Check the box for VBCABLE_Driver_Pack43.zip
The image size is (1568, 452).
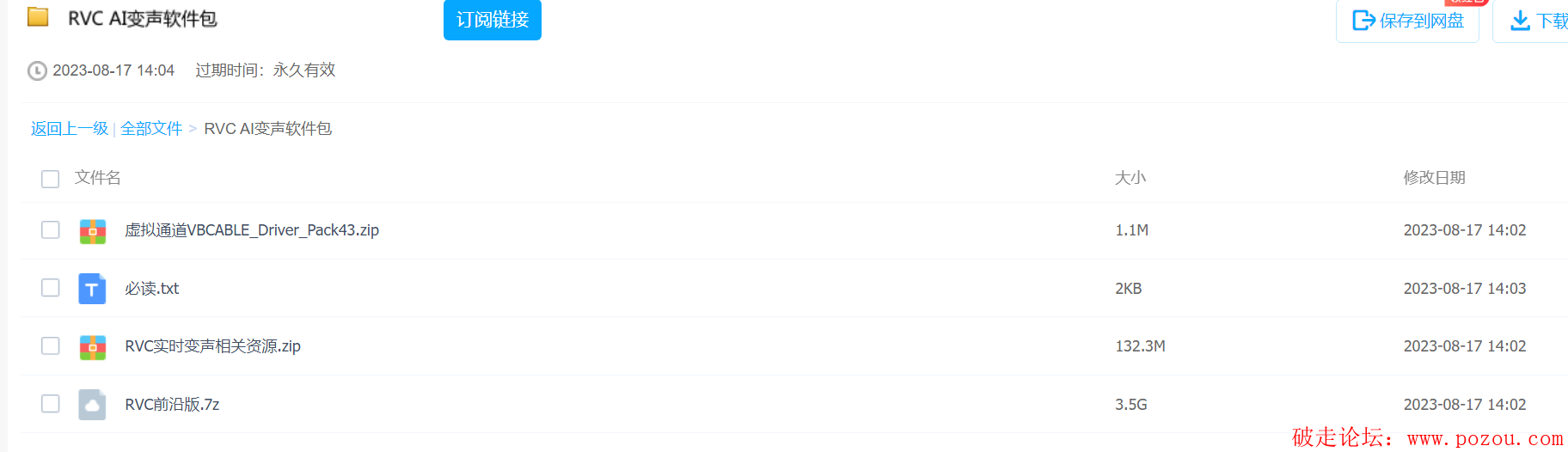pyautogui.click(x=51, y=230)
